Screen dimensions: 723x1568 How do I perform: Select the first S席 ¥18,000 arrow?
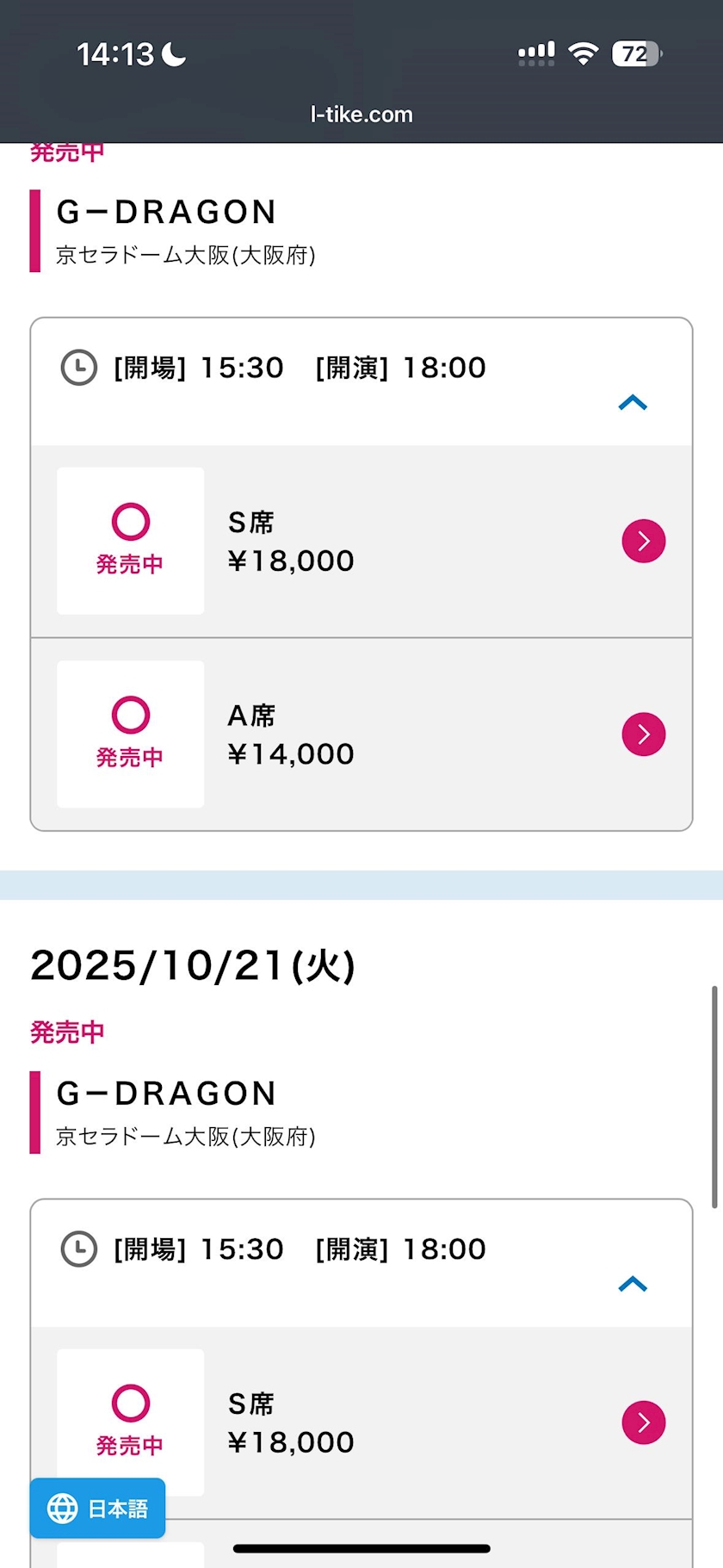coord(643,541)
